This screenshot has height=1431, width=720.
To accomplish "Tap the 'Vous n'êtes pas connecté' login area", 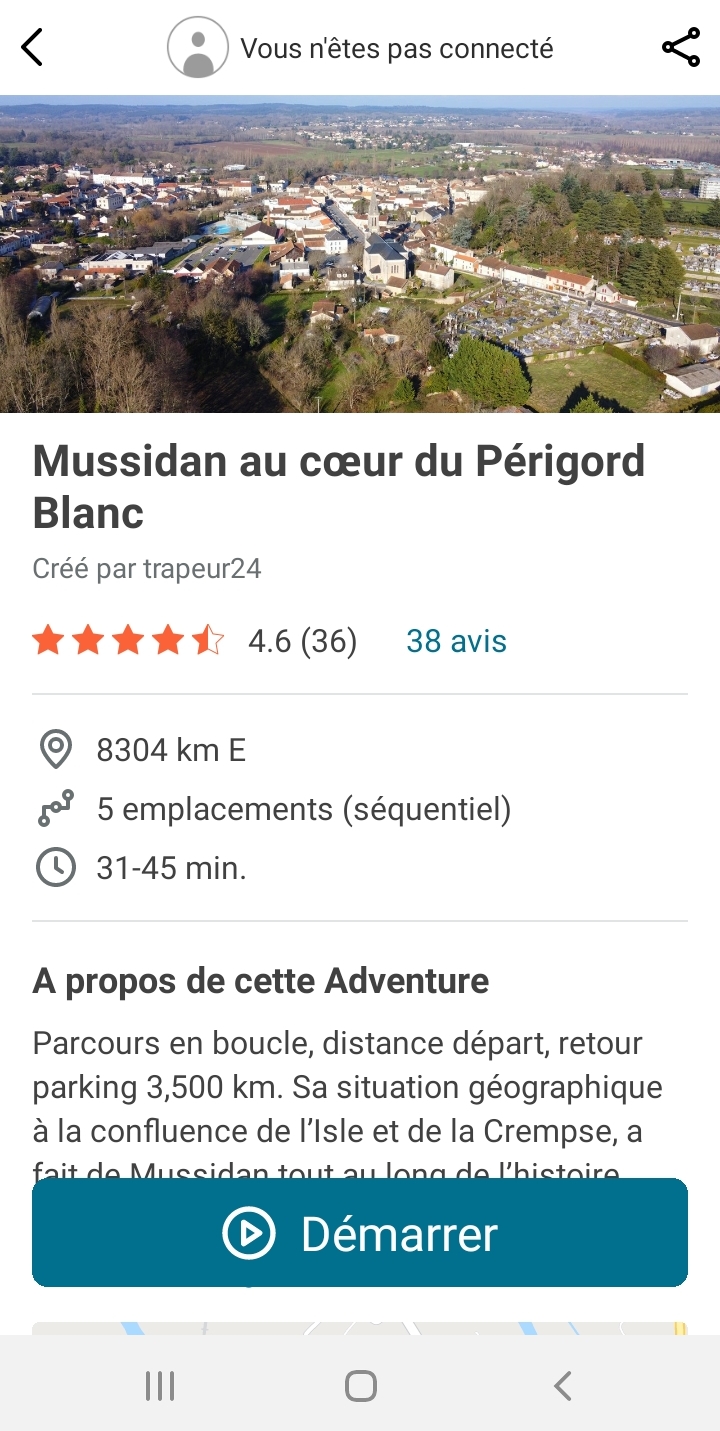I will point(396,46).
